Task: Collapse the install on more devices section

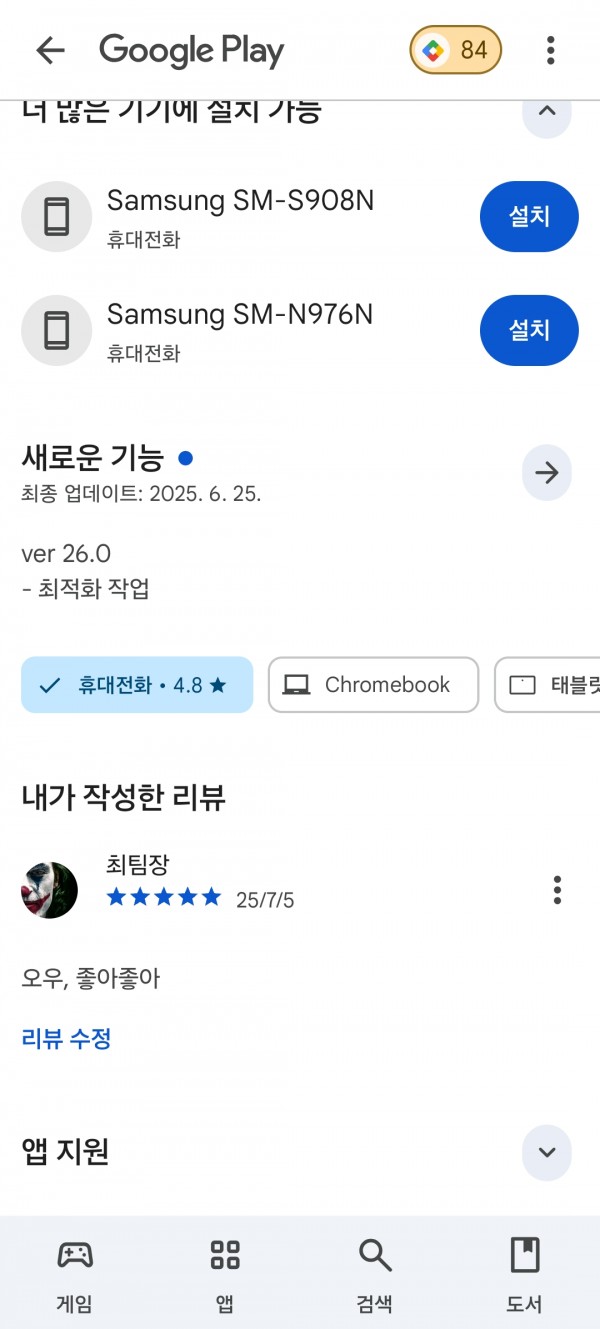Action: coord(547,112)
